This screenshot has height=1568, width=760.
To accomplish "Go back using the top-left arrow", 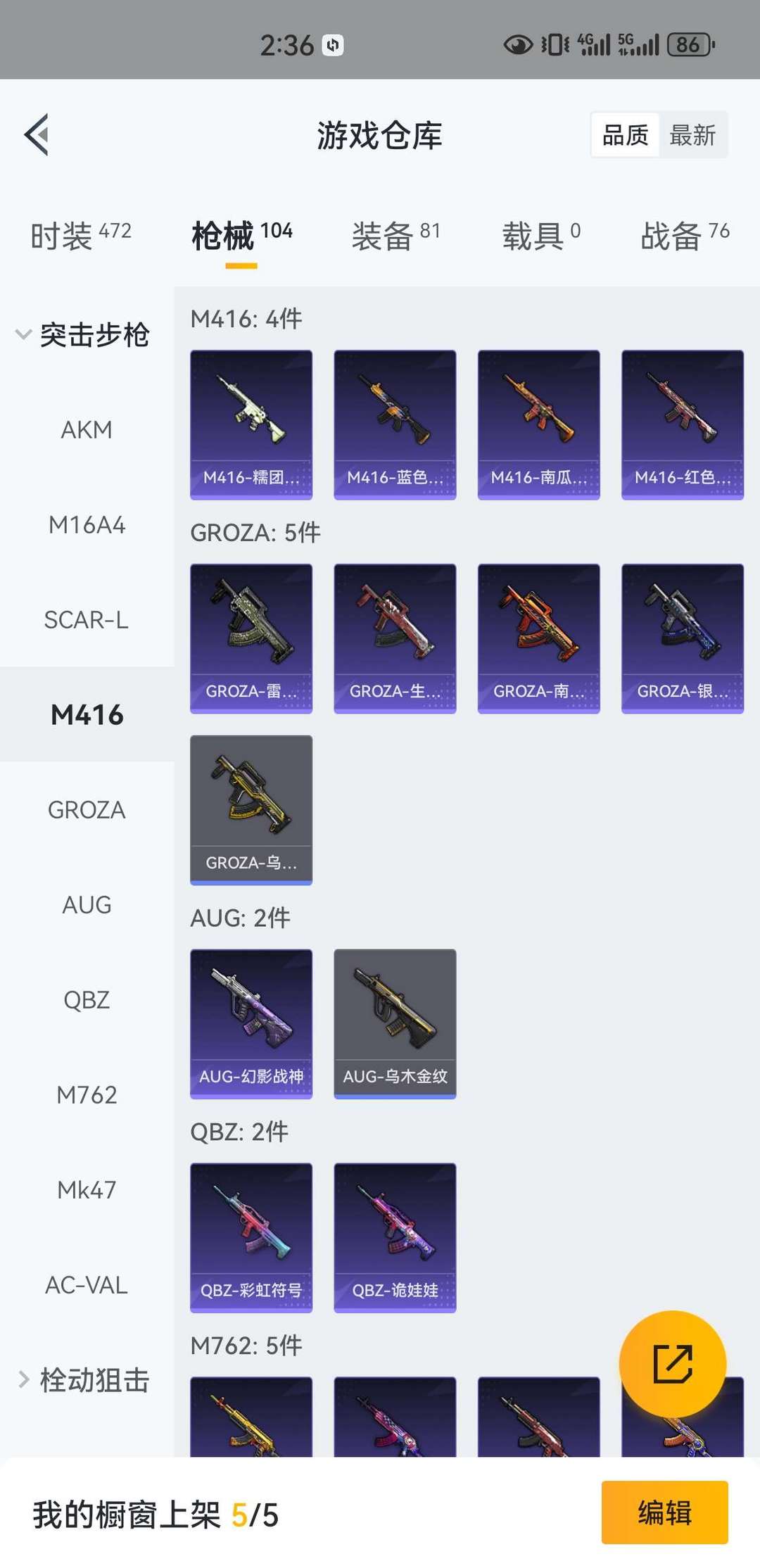I will point(37,134).
